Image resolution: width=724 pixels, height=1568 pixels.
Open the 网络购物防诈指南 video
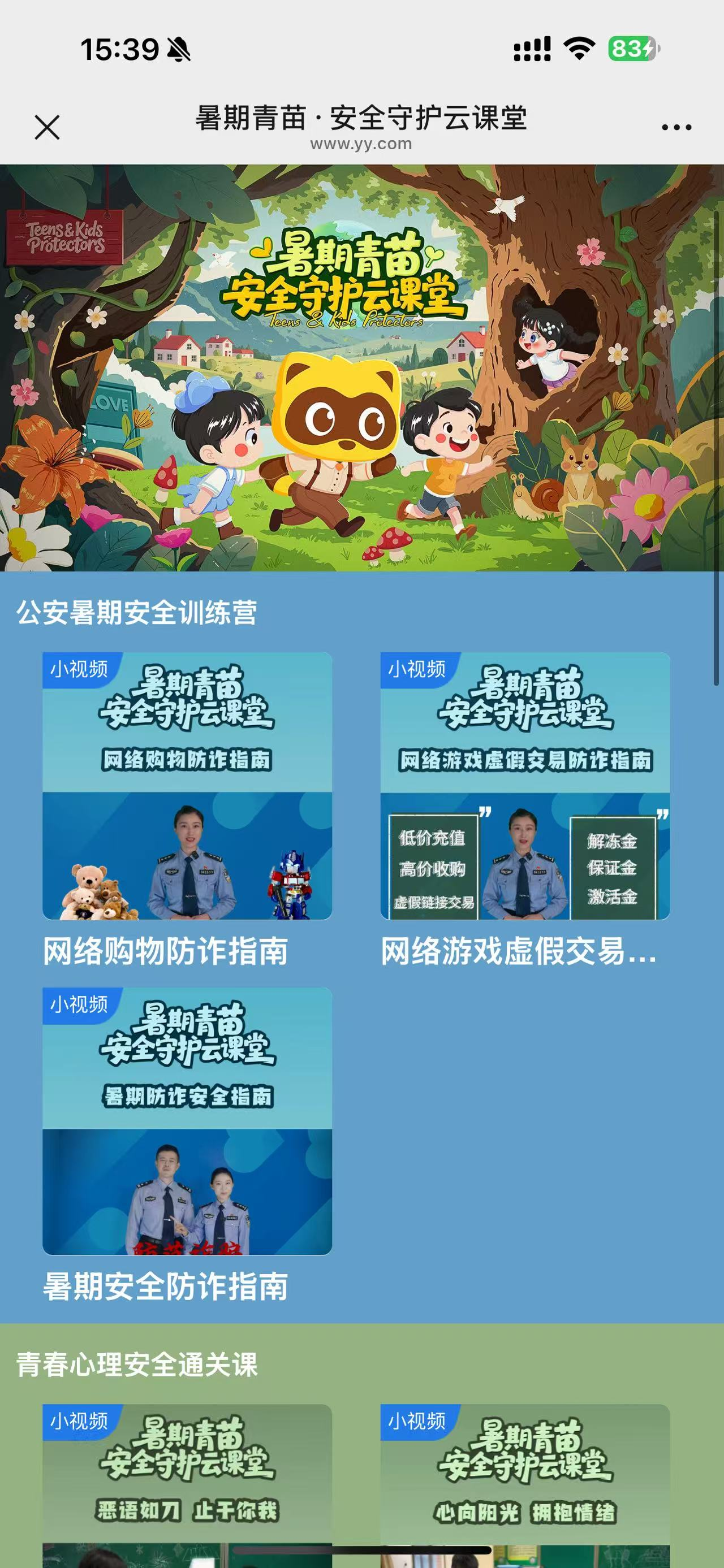coord(187,785)
